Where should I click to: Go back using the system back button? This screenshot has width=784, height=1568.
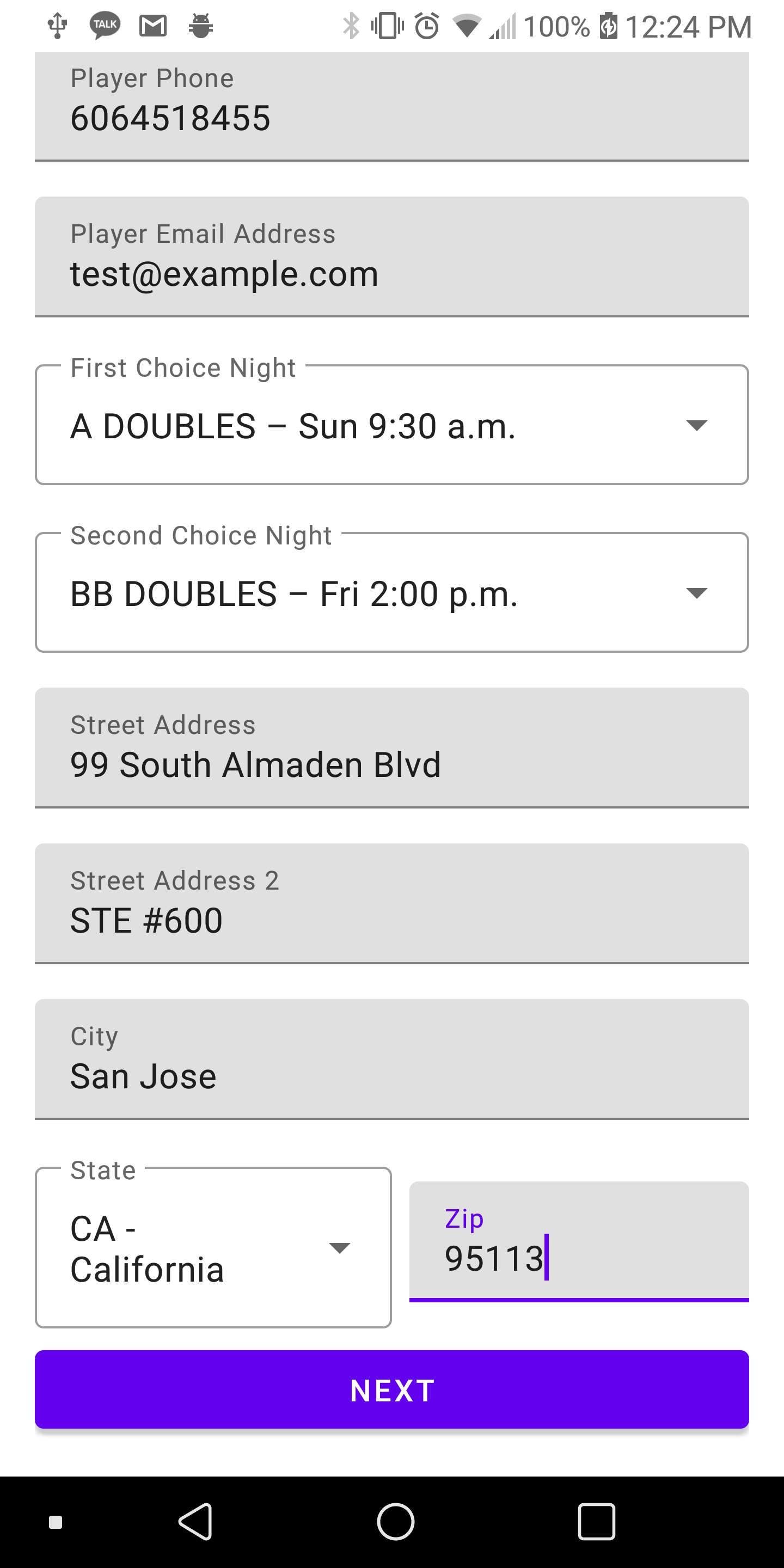pos(195,1522)
